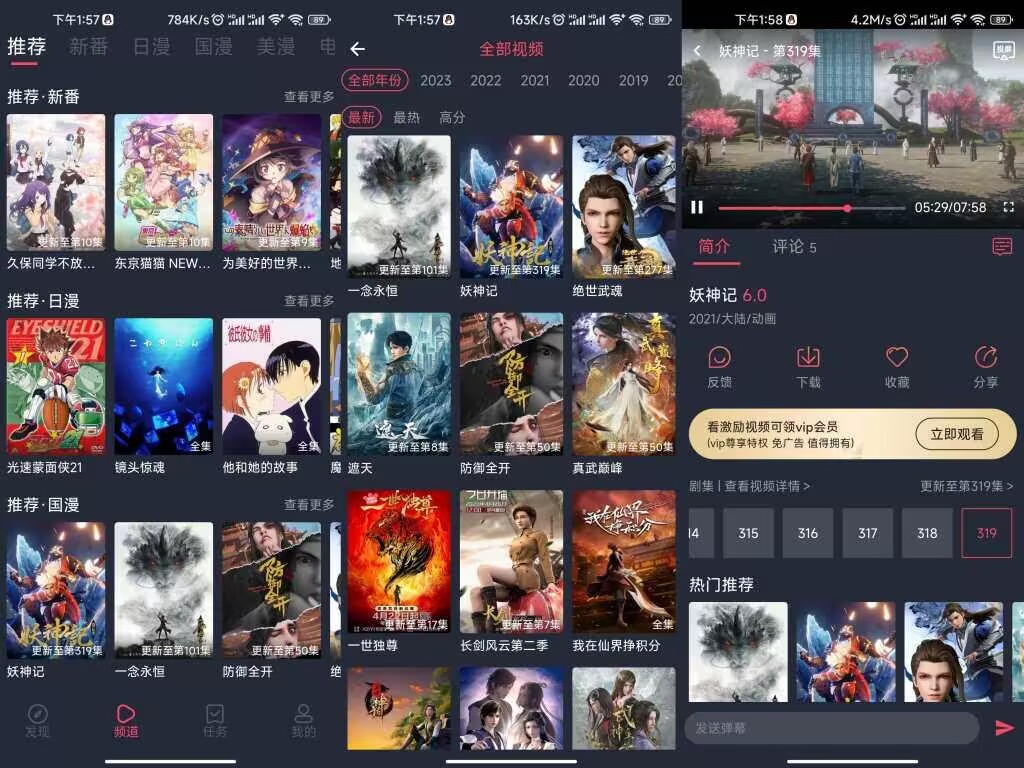Pause the playing video
Screen dimensions: 1024x768
click(697, 208)
